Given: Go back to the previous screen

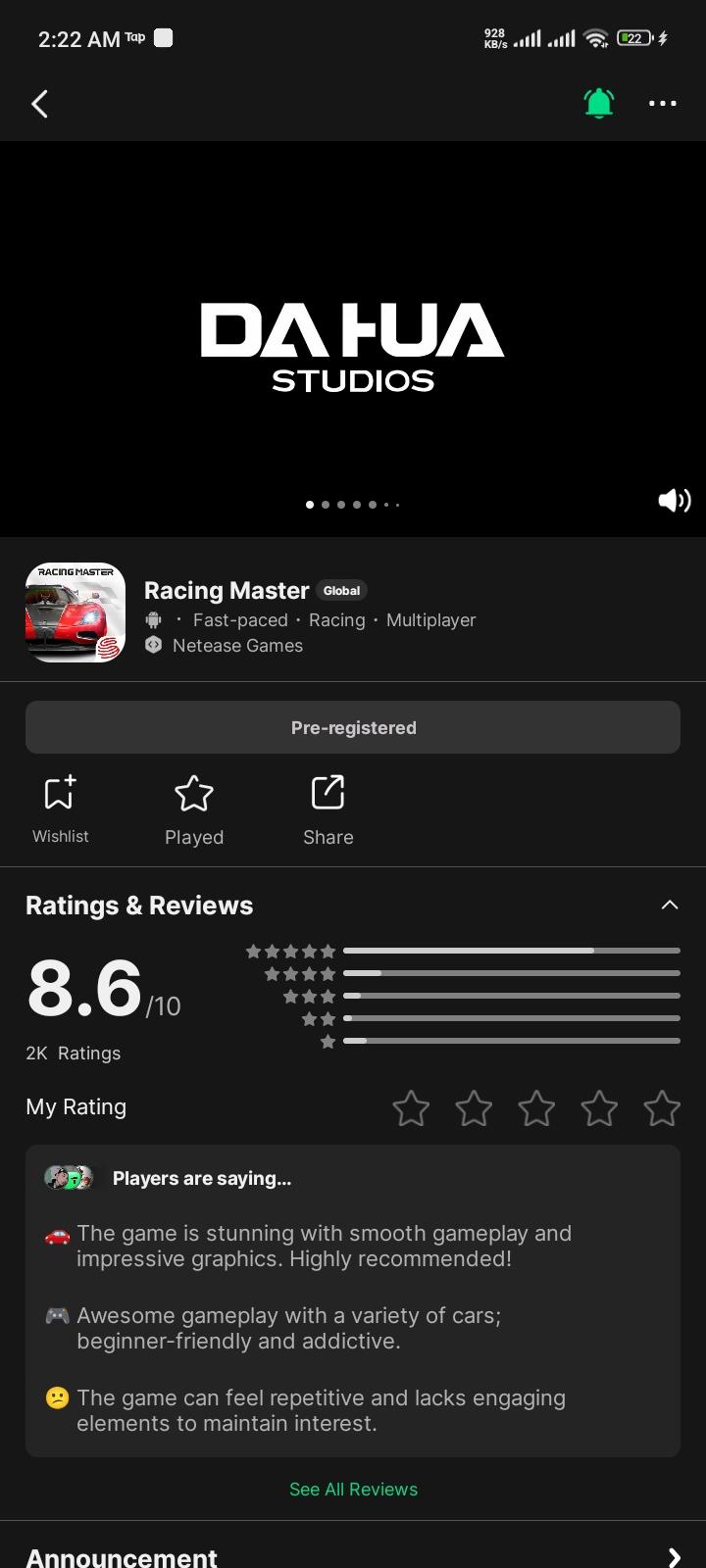Looking at the screenshot, I should pos(40,104).
